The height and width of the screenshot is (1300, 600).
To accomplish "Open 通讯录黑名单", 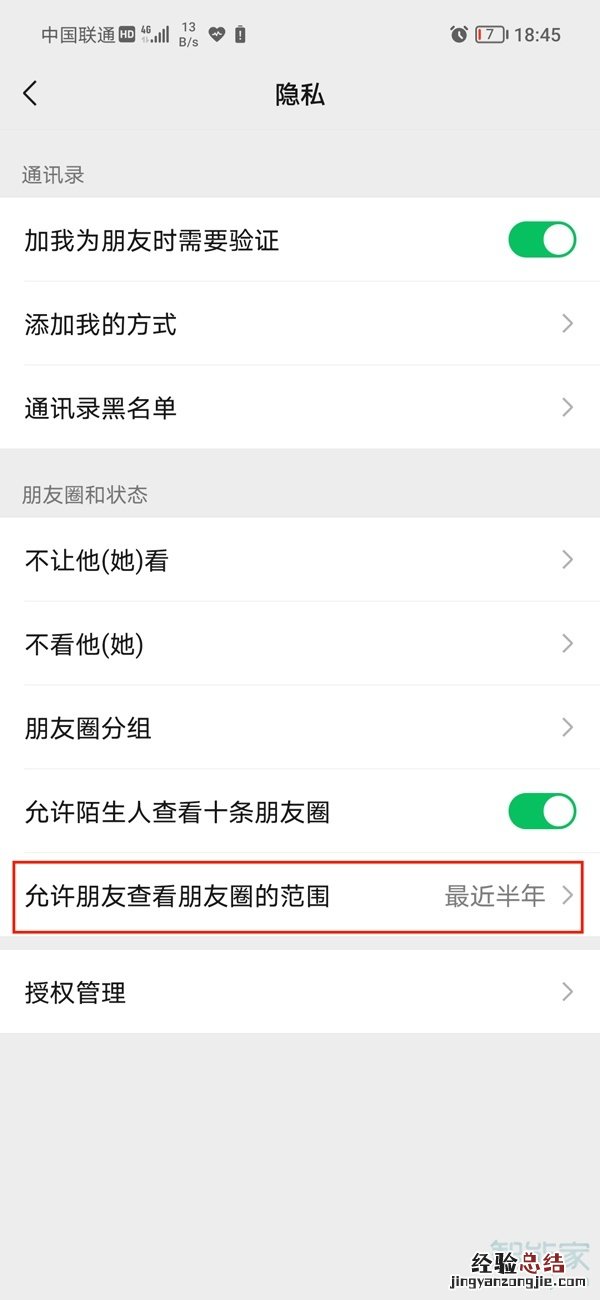I will pyautogui.click(x=300, y=407).
